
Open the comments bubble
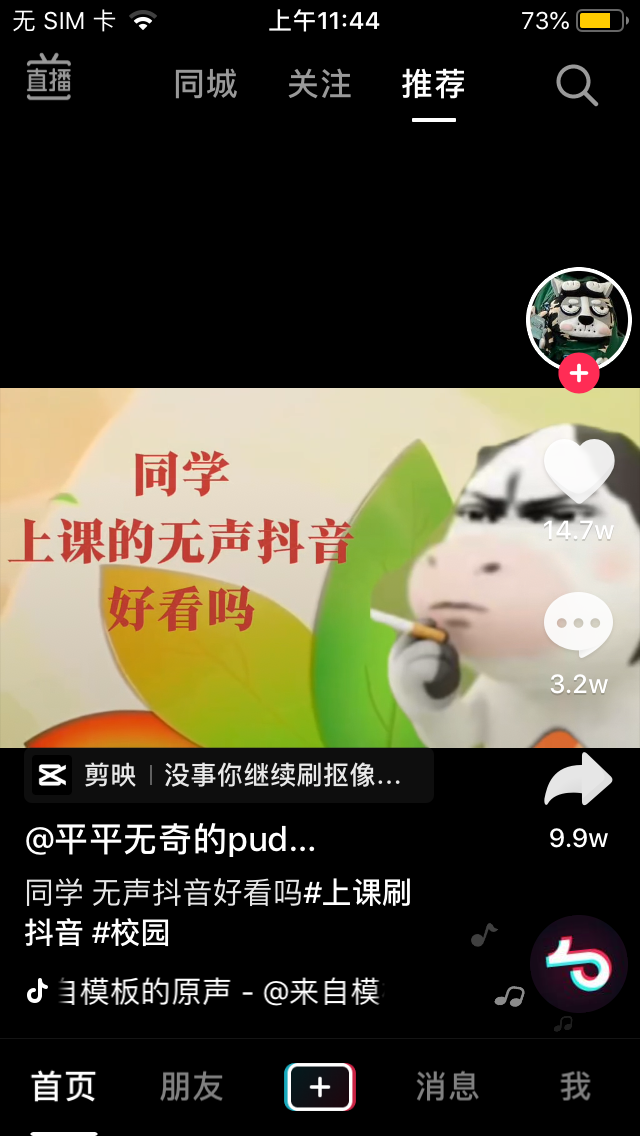pyautogui.click(x=579, y=624)
